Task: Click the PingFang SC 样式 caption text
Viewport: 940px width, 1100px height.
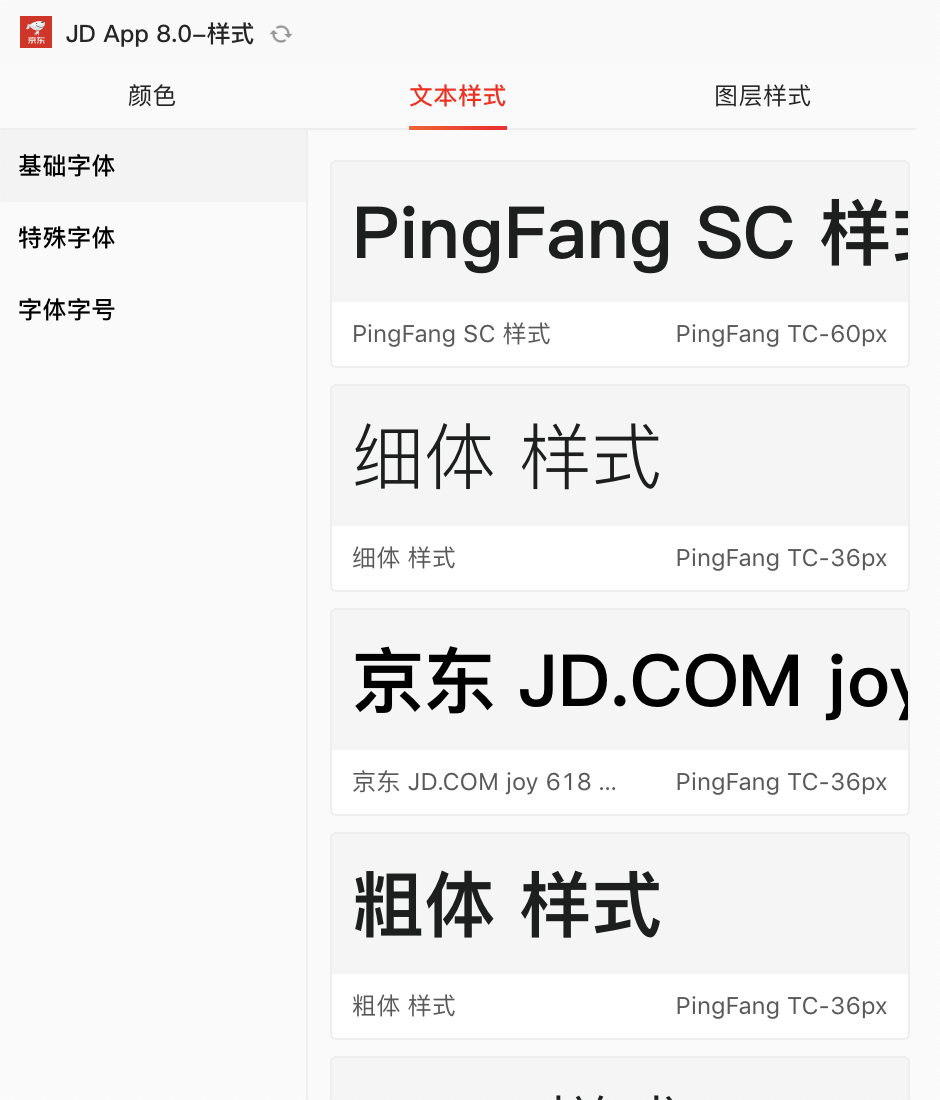Action: (x=451, y=334)
